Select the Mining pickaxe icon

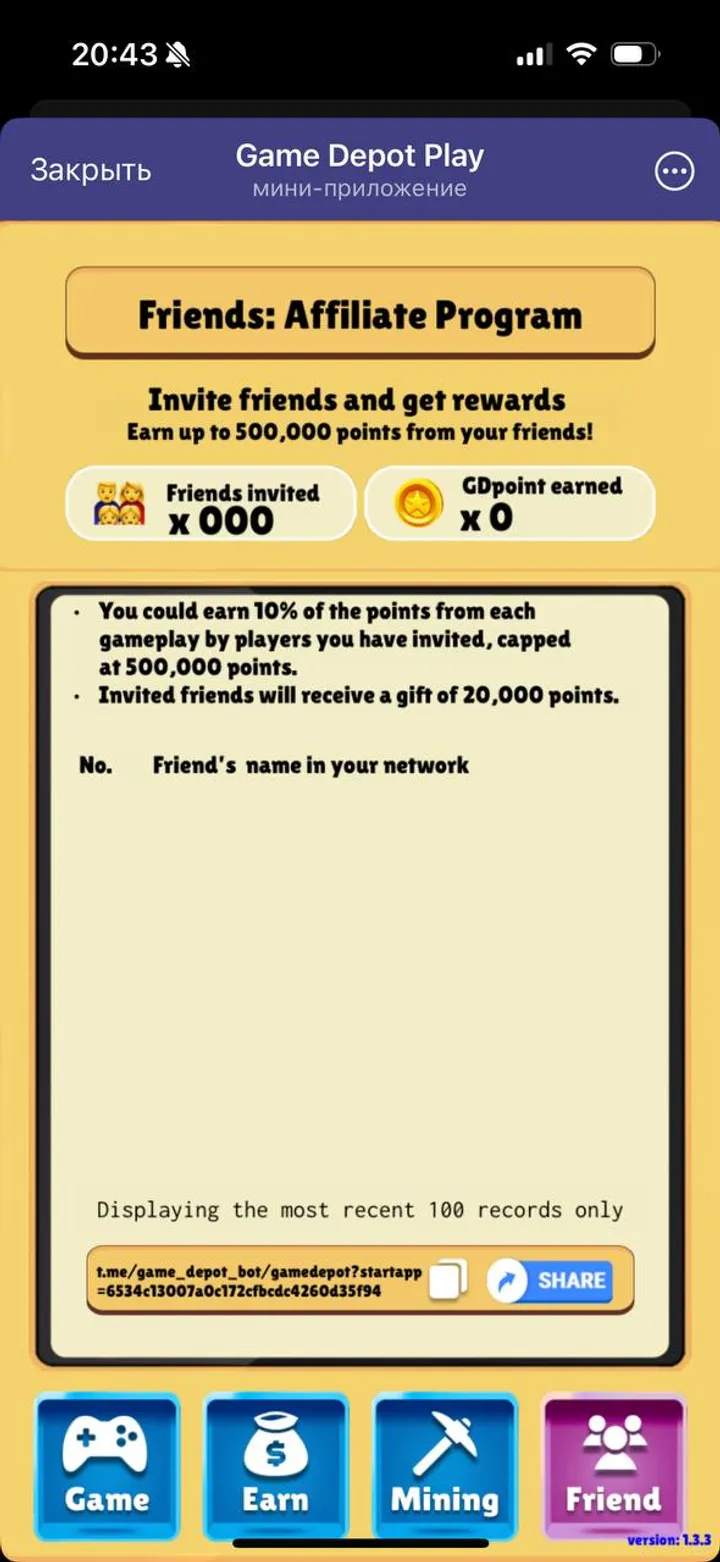444,1442
